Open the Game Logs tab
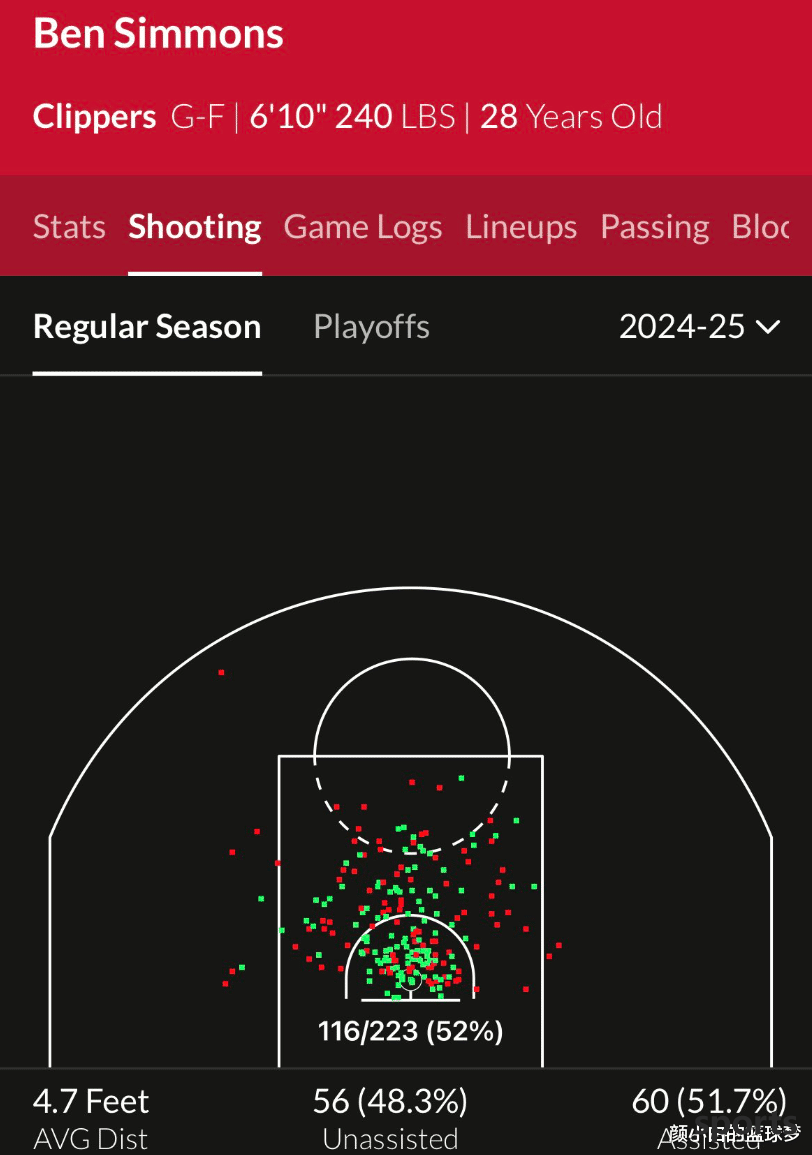The height and width of the screenshot is (1155, 812). pyautogui.click(x=363, y=227)
